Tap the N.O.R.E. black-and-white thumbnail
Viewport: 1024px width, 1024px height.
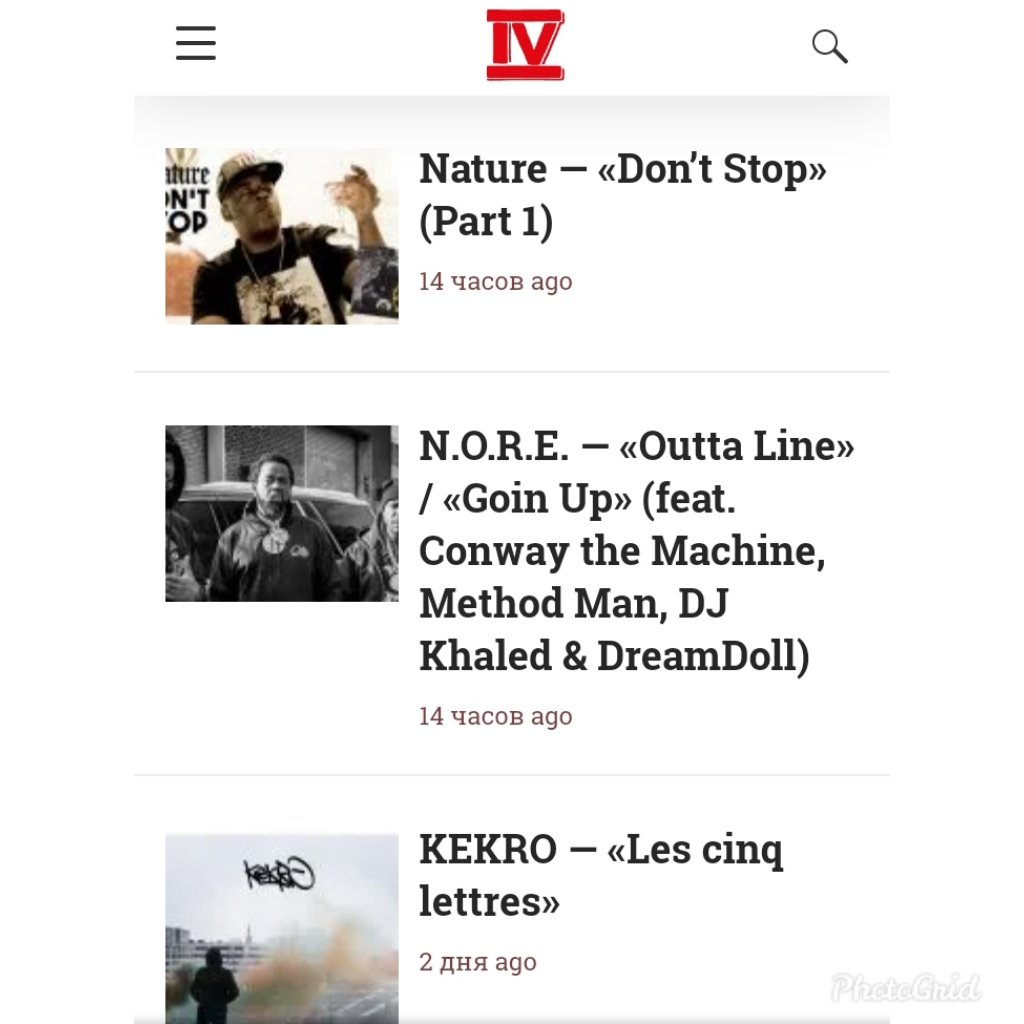click(x=282, y=513)
